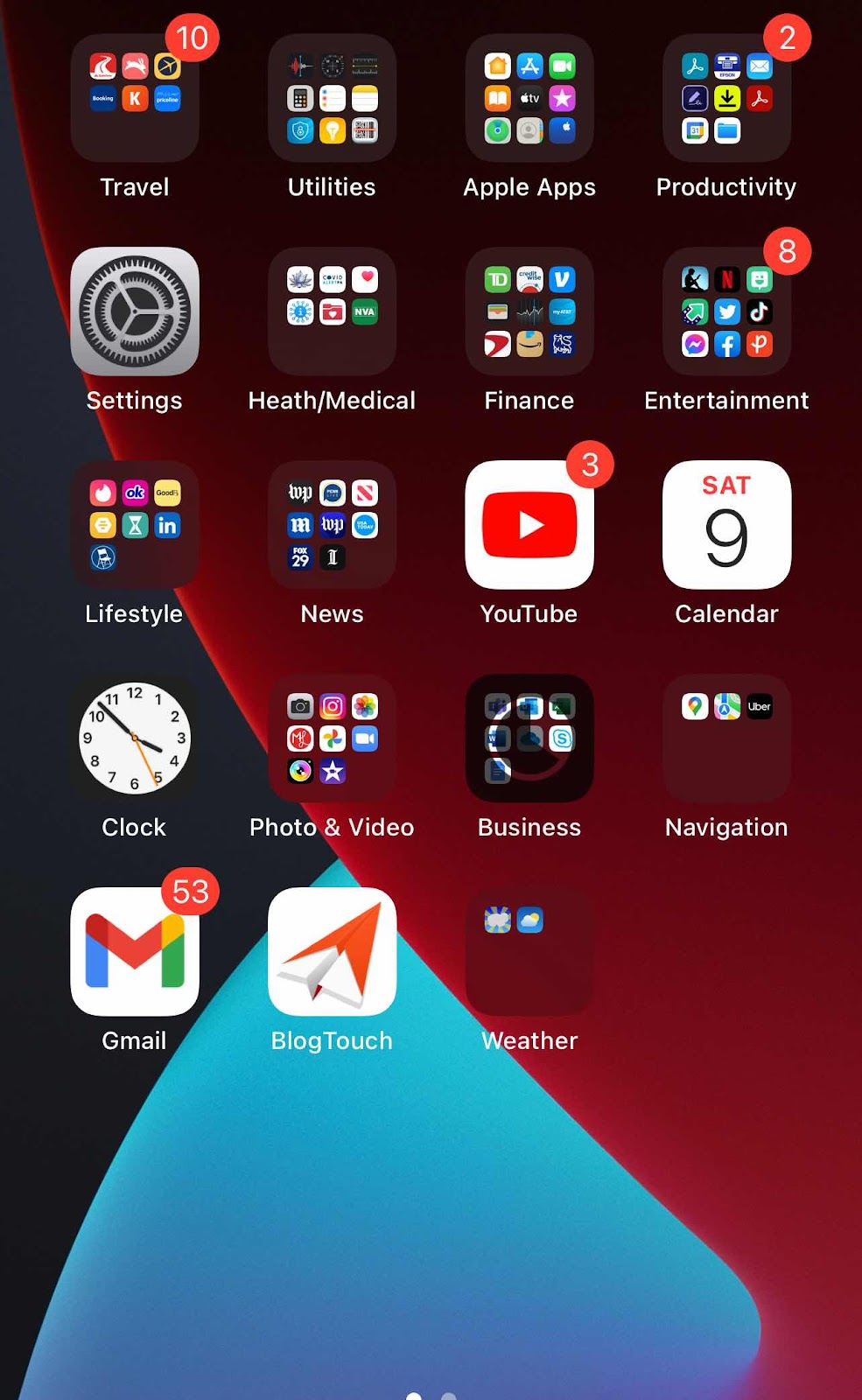Screen dimensions: 862x1400
Task: Open the Navigation folder
Action: tap(726, 738)
